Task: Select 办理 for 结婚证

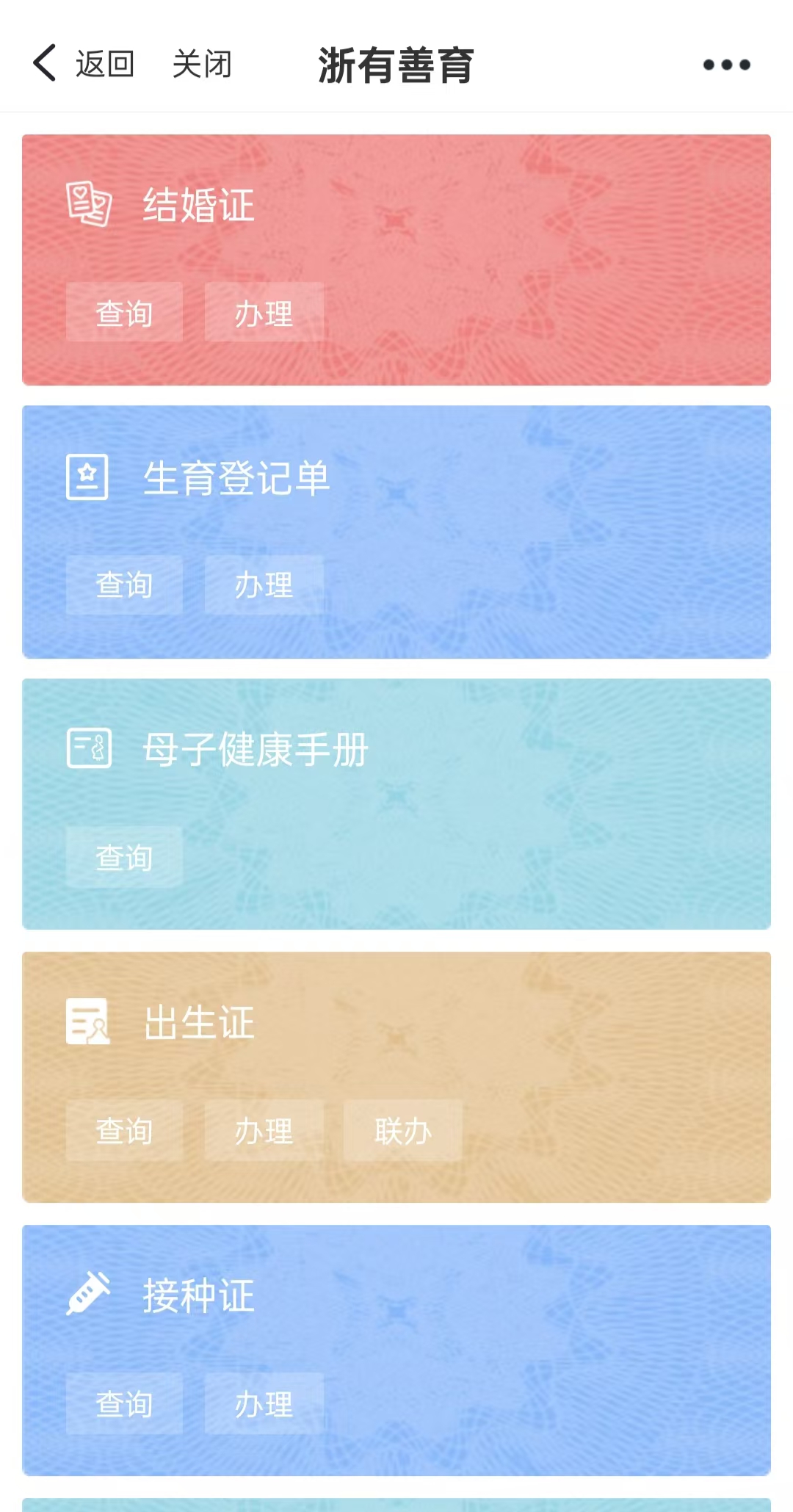Action: [x=264, y=313]
